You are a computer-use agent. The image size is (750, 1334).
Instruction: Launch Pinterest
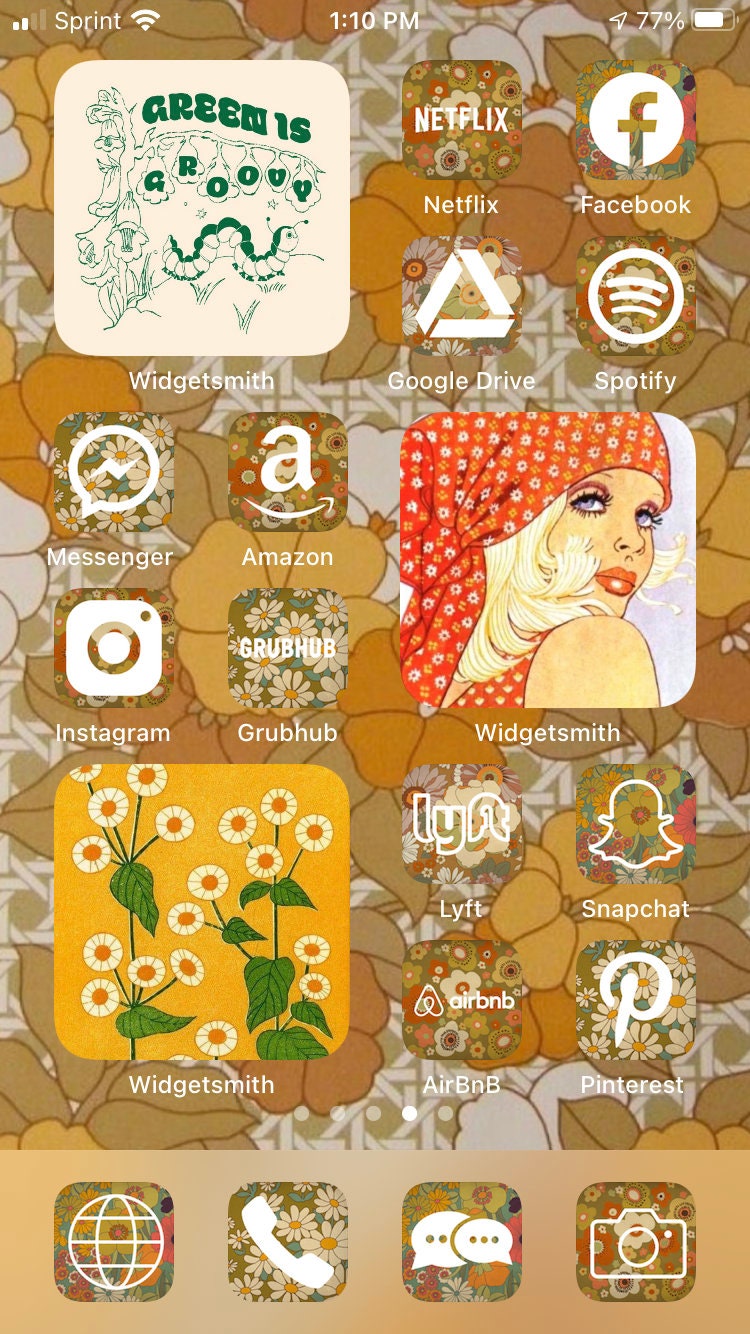635,1000
